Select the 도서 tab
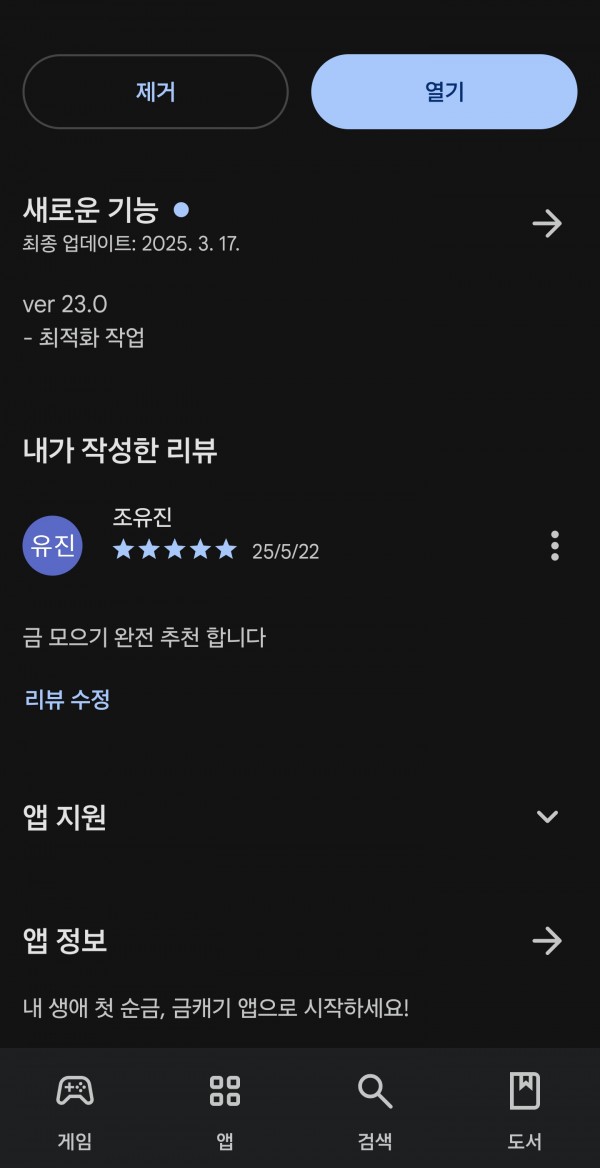 [525, 1110]
